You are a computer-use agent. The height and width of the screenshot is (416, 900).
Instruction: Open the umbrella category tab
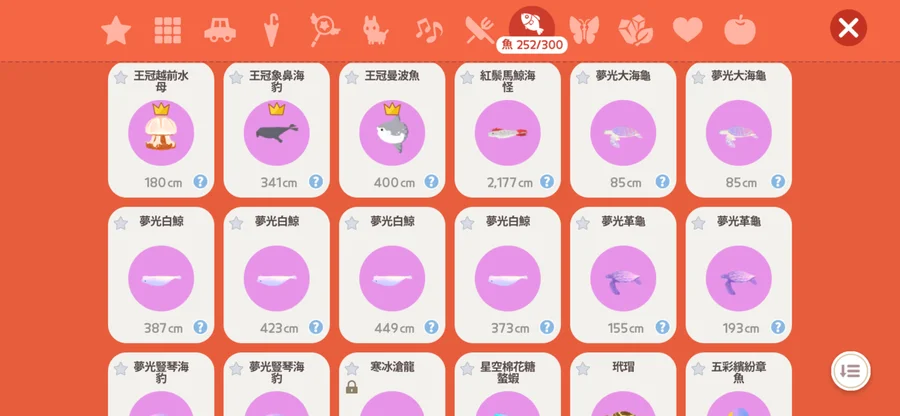pos(271,30)
